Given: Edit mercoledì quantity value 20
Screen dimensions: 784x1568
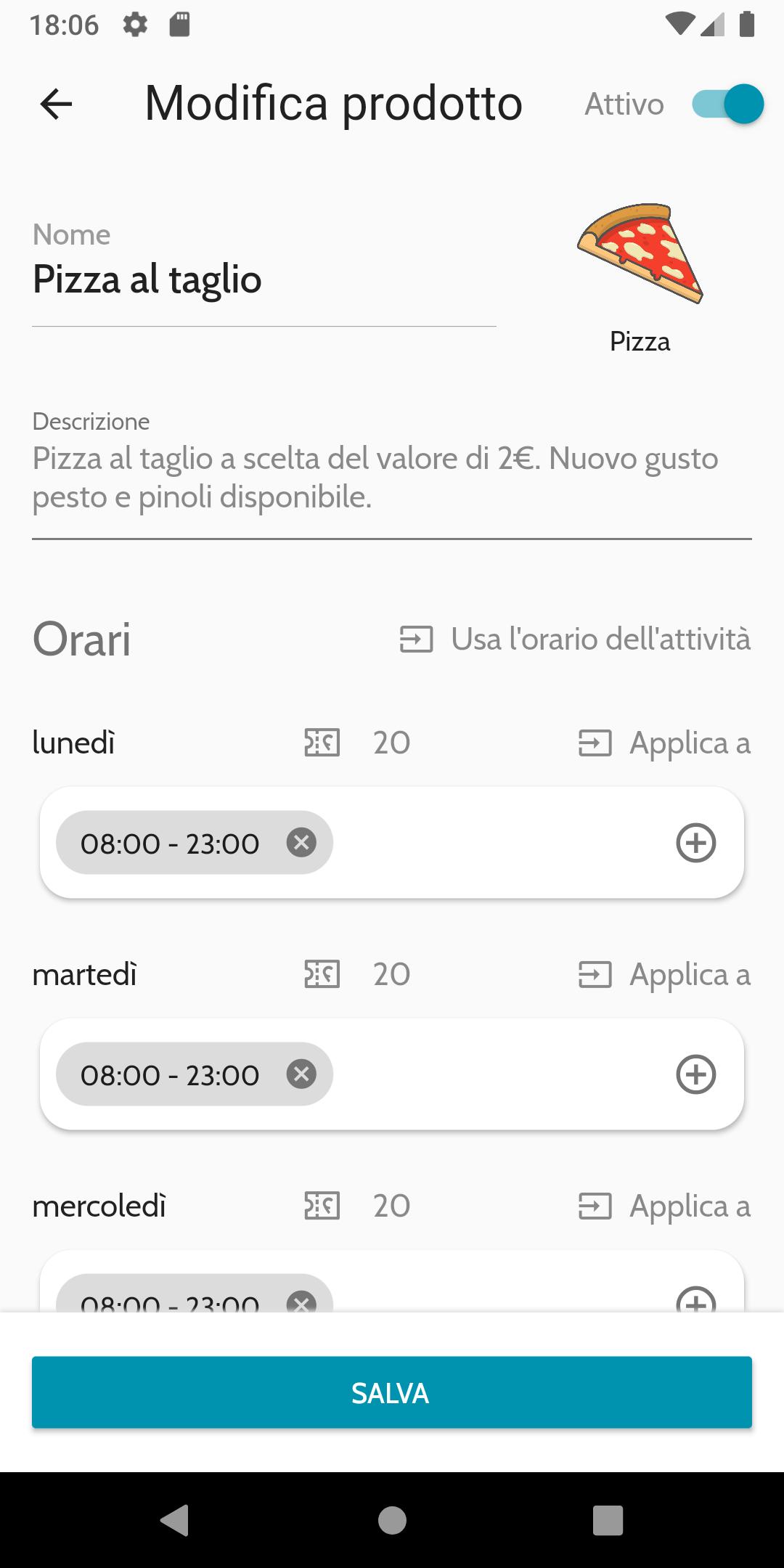Looking at the screenshot, I should pos(392,1206).
